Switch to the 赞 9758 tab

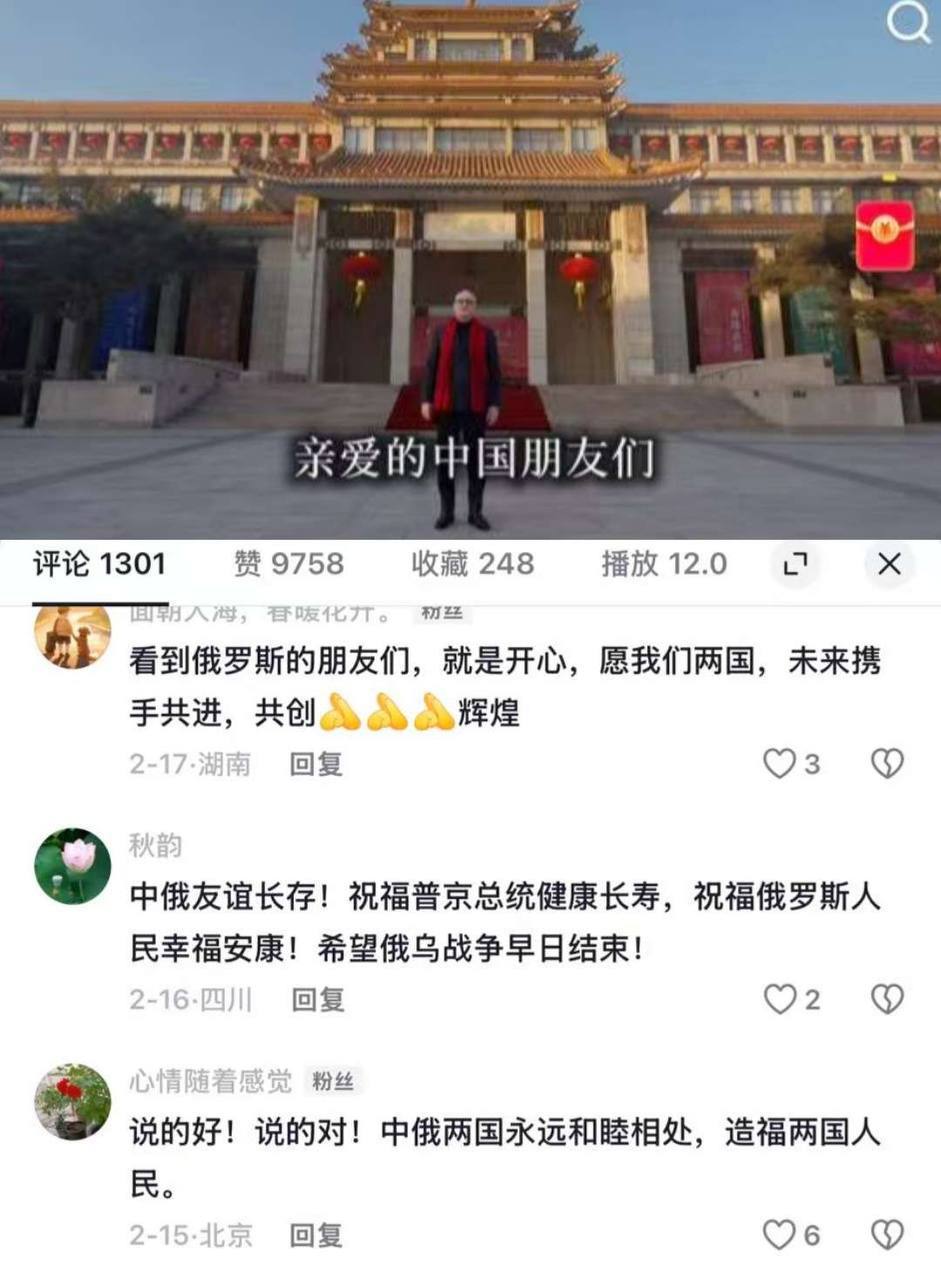(x=288, y=564)
